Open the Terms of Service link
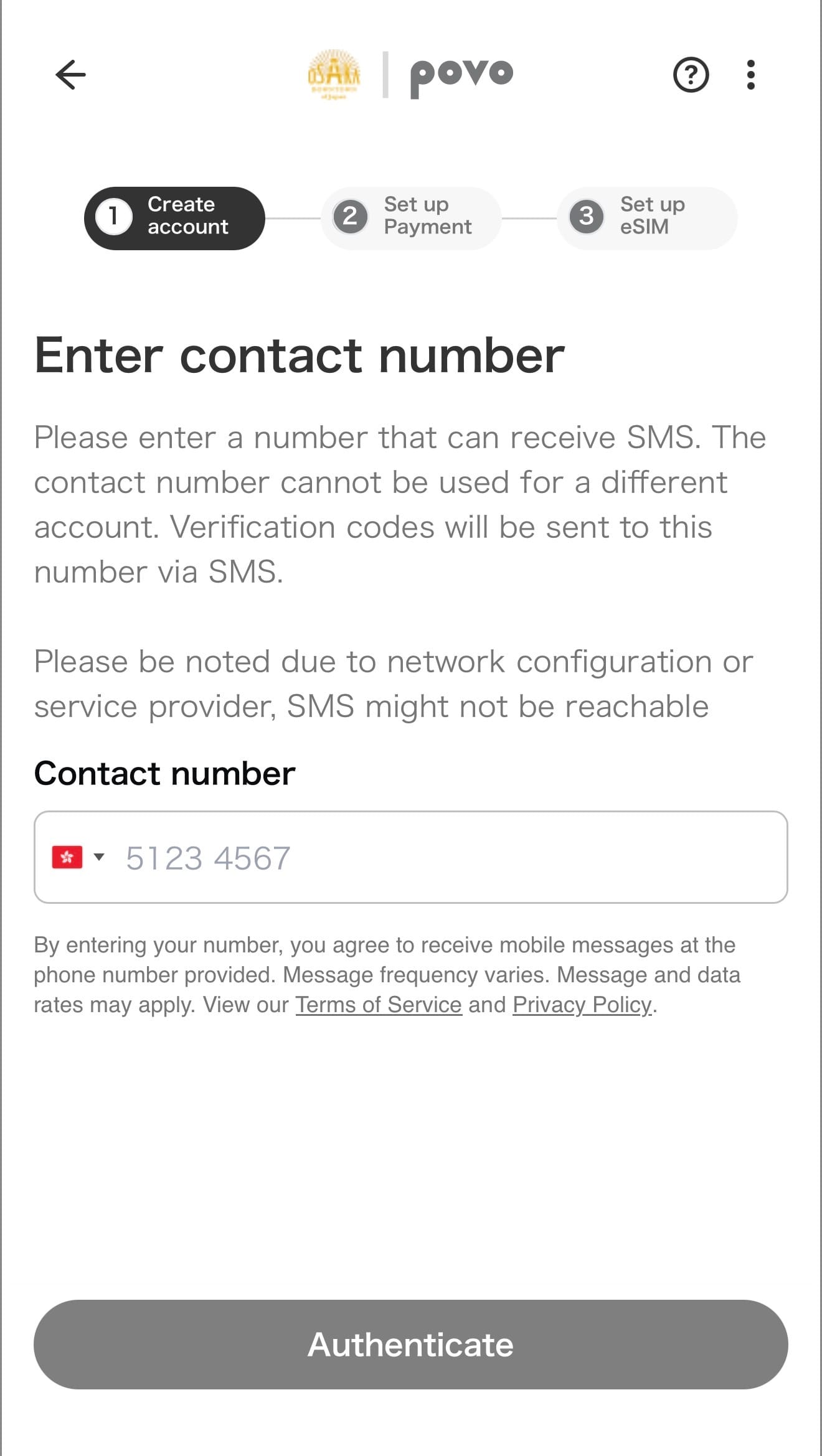The image size is (822, 1456). pyautogui.click(x=378, y=1005)
